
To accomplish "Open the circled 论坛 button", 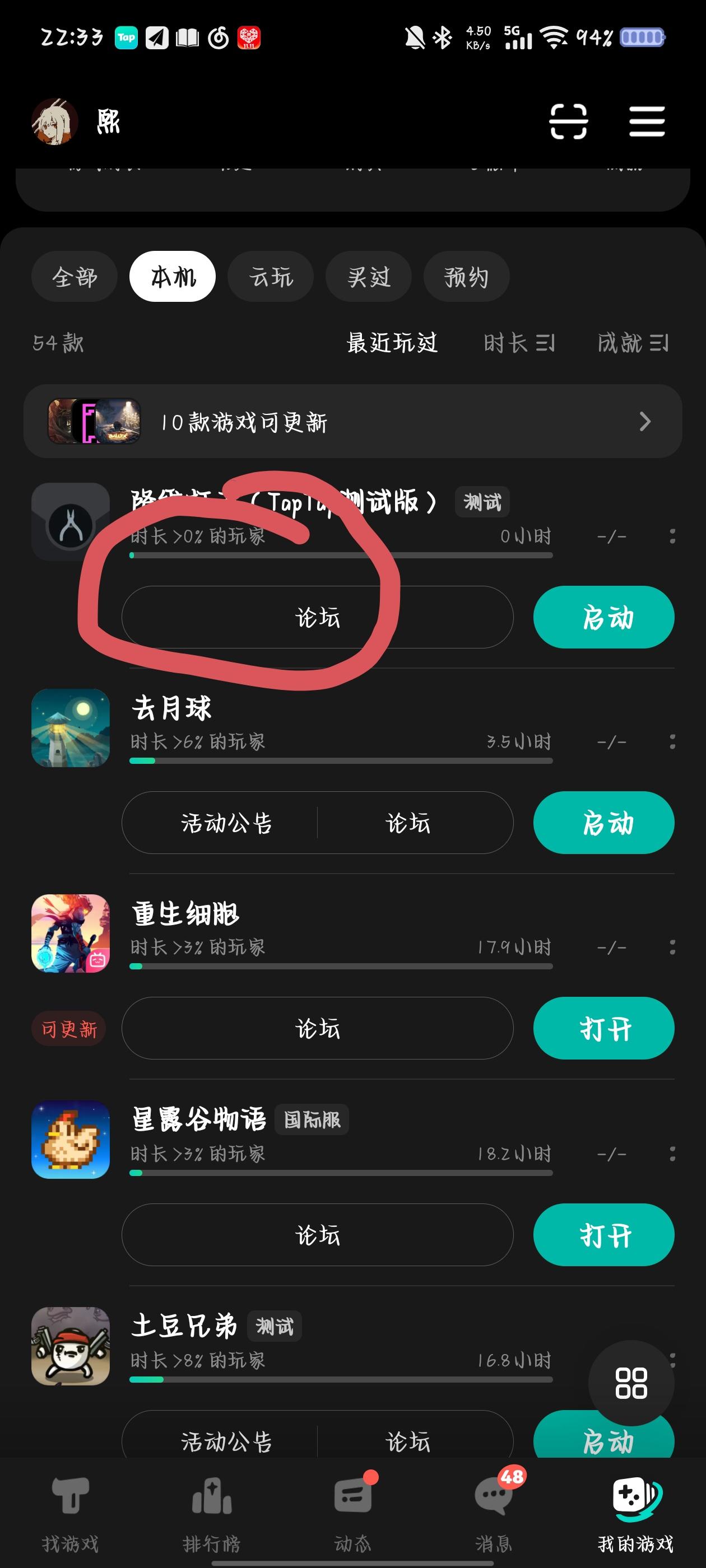I will click(x=317, y=617).
